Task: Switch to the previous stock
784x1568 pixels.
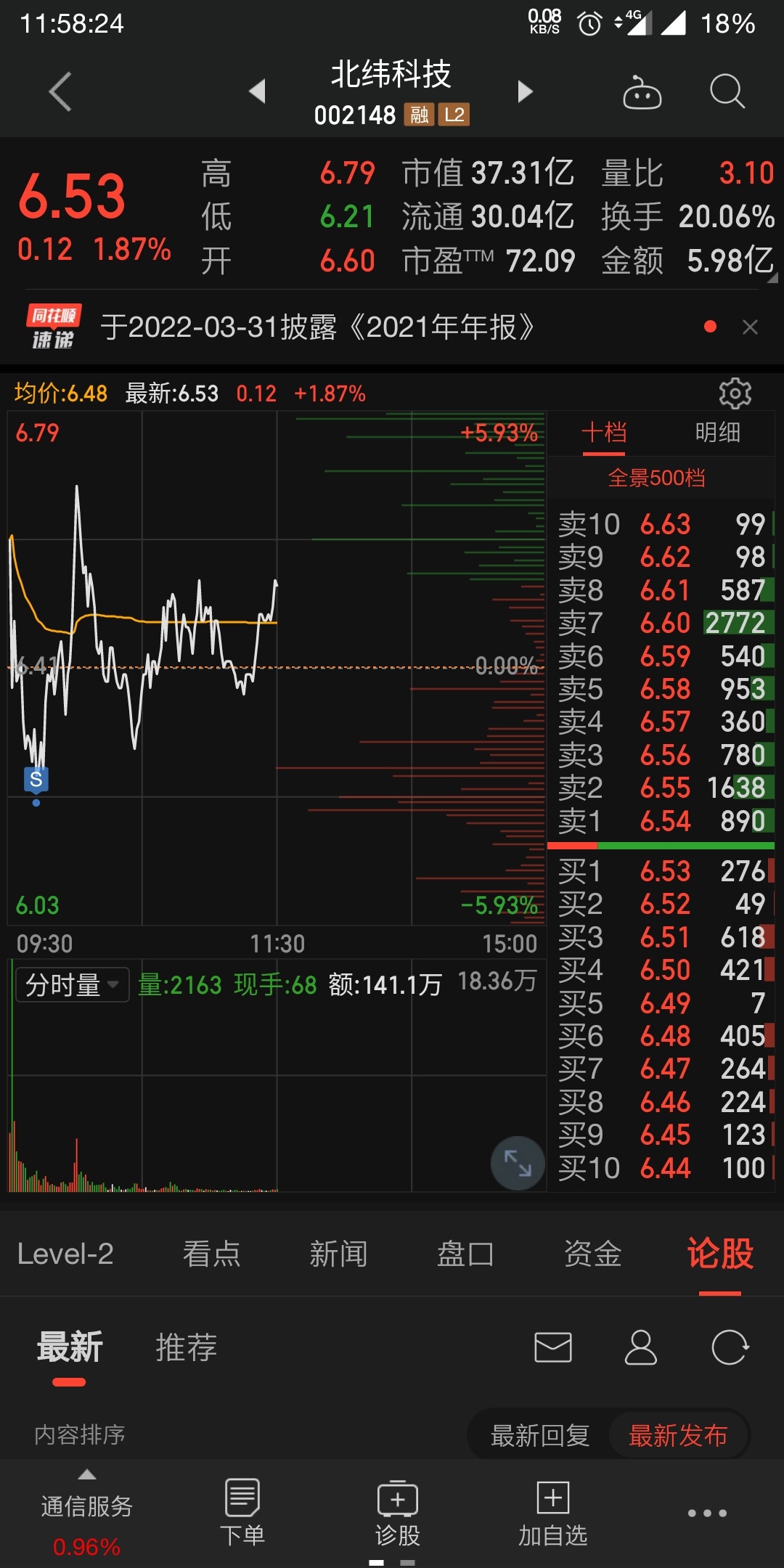Action: 257,91
